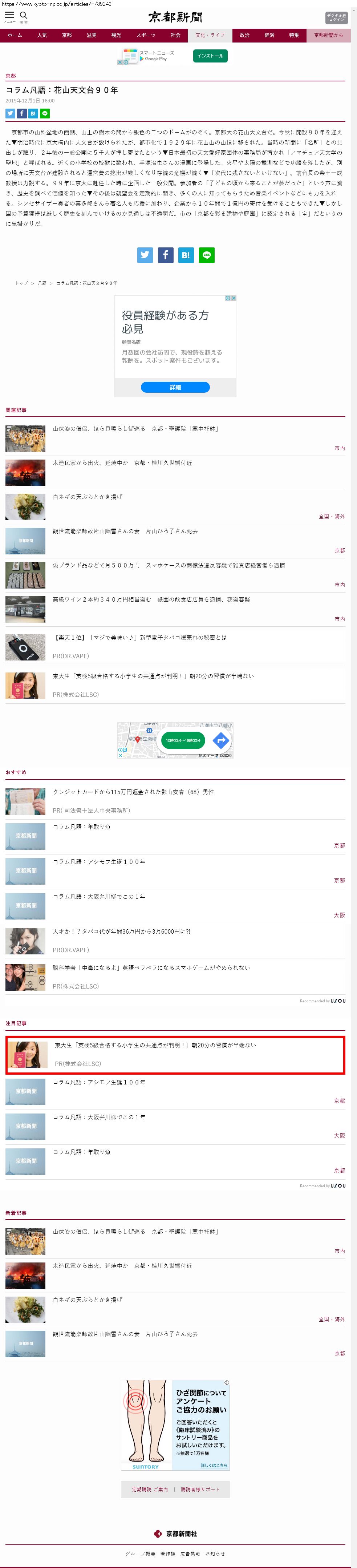
Task: Visit the 定期購読 ご案内 link
Action: coord(150,1490)
